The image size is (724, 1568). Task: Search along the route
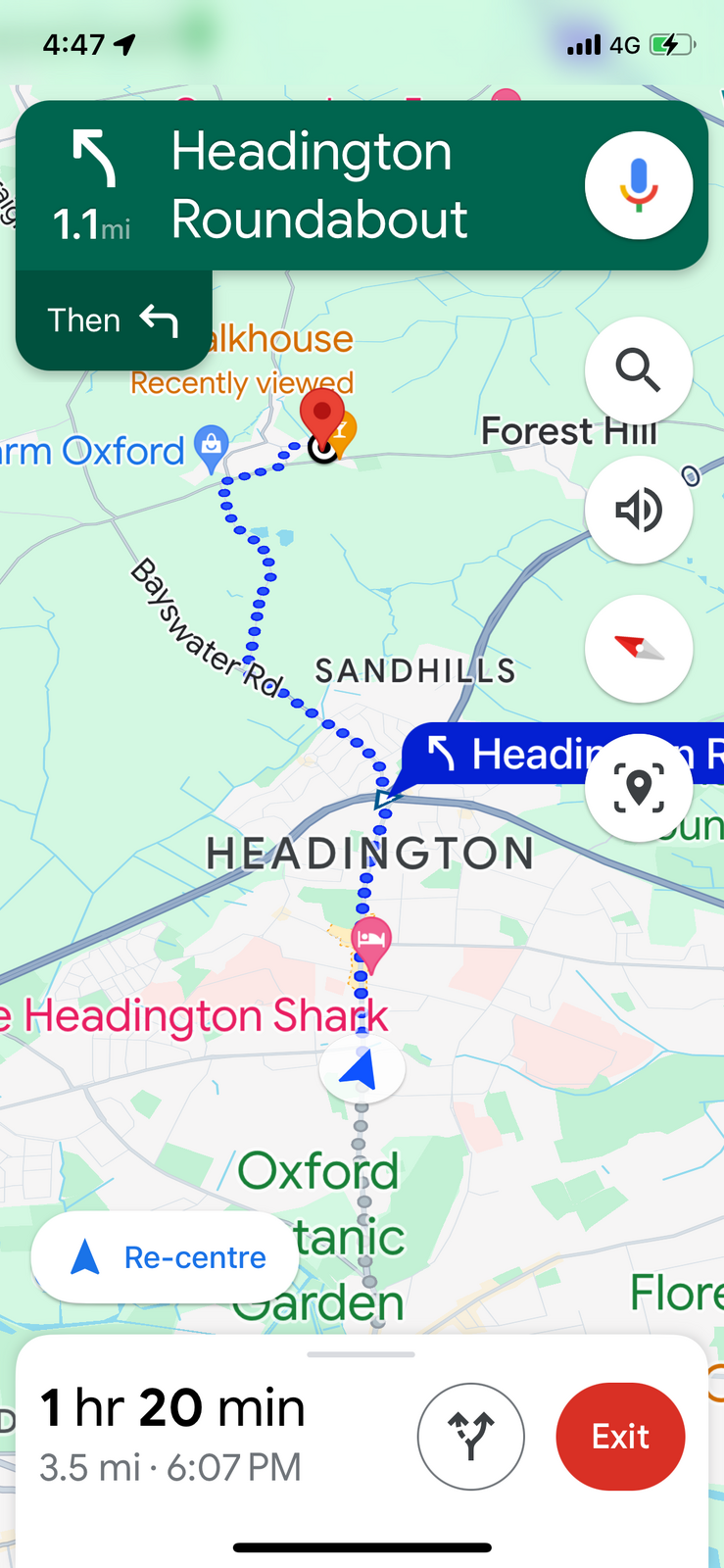click(638, 370)
